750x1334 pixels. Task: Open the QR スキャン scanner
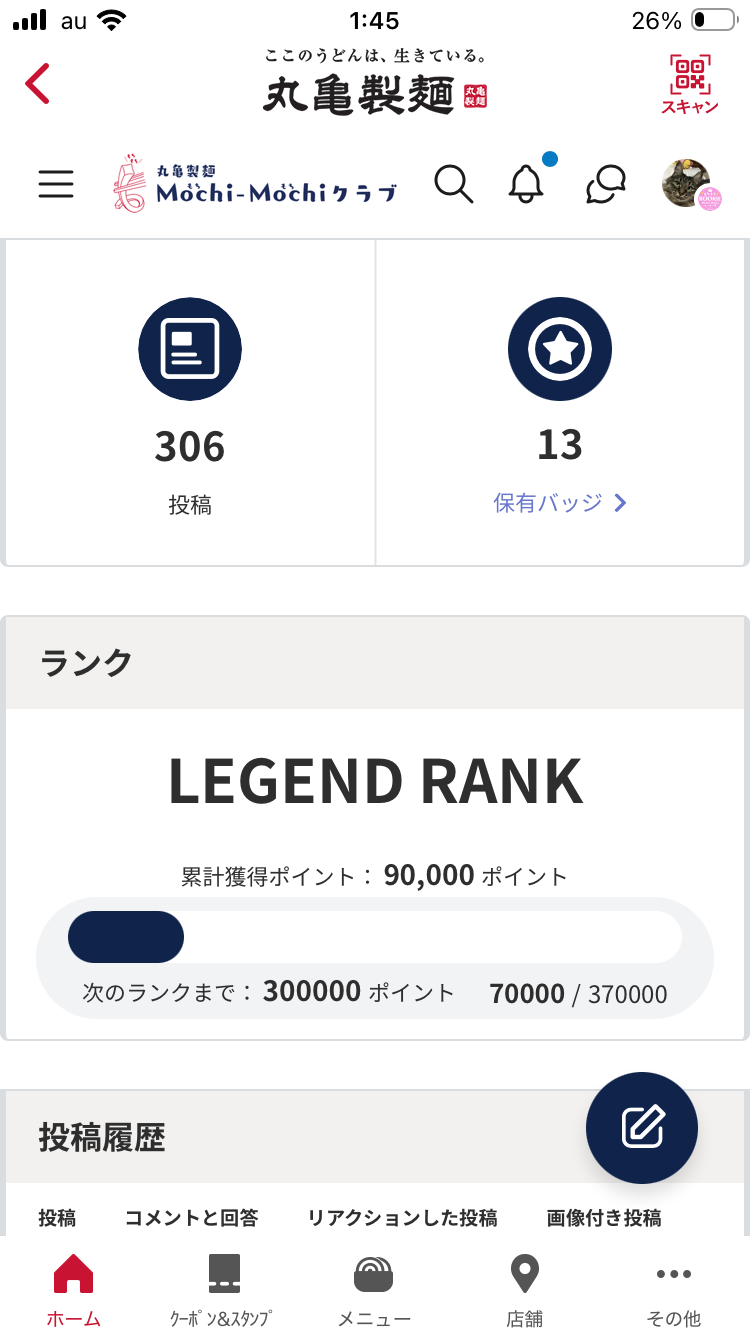tap(689, 82)
